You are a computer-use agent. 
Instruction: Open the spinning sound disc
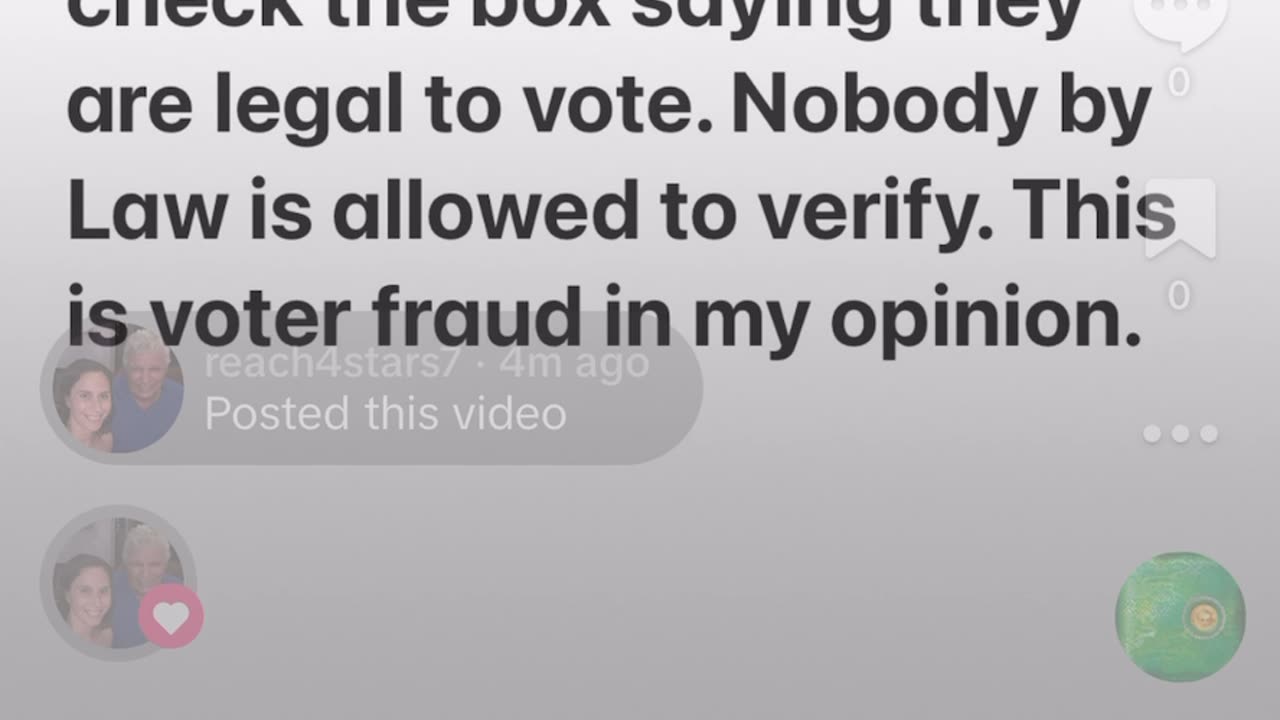[1180, 617]
